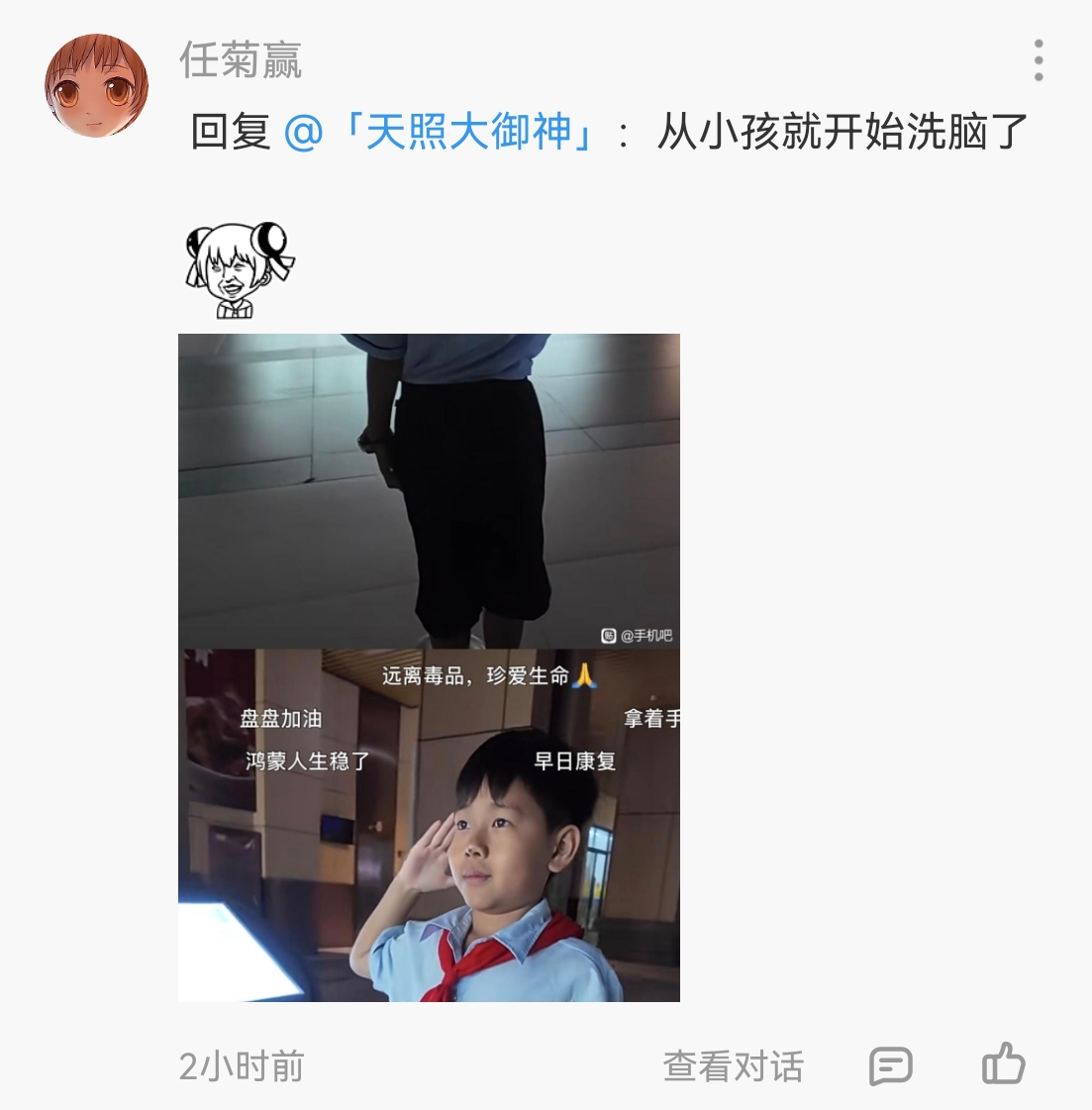This screenshot has height=1110, width=1092.
Task: Open the @「天照大御神」 mention link
Action: click(444, 133)
